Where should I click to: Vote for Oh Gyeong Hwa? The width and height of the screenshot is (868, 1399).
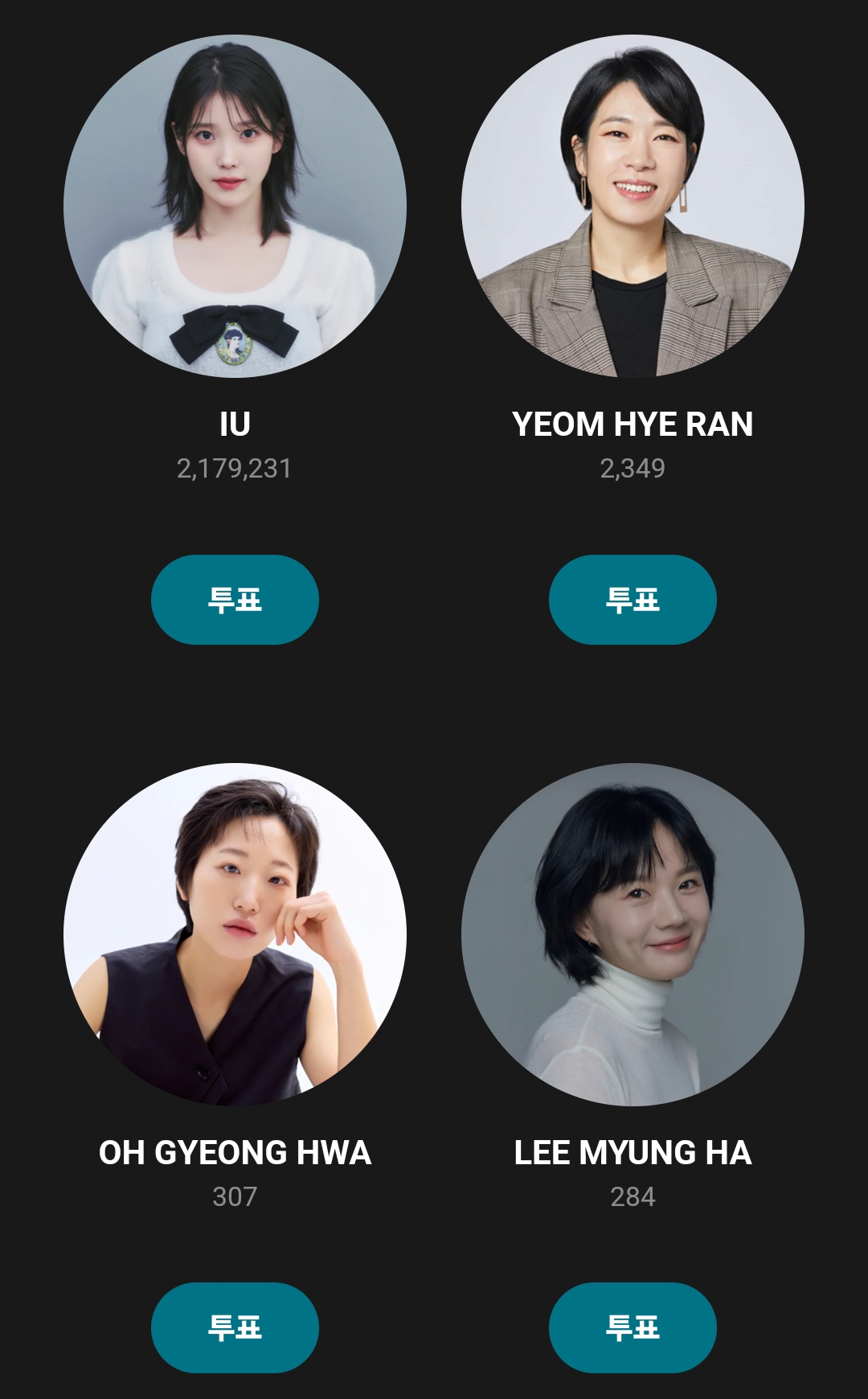tap(235, 1327)
